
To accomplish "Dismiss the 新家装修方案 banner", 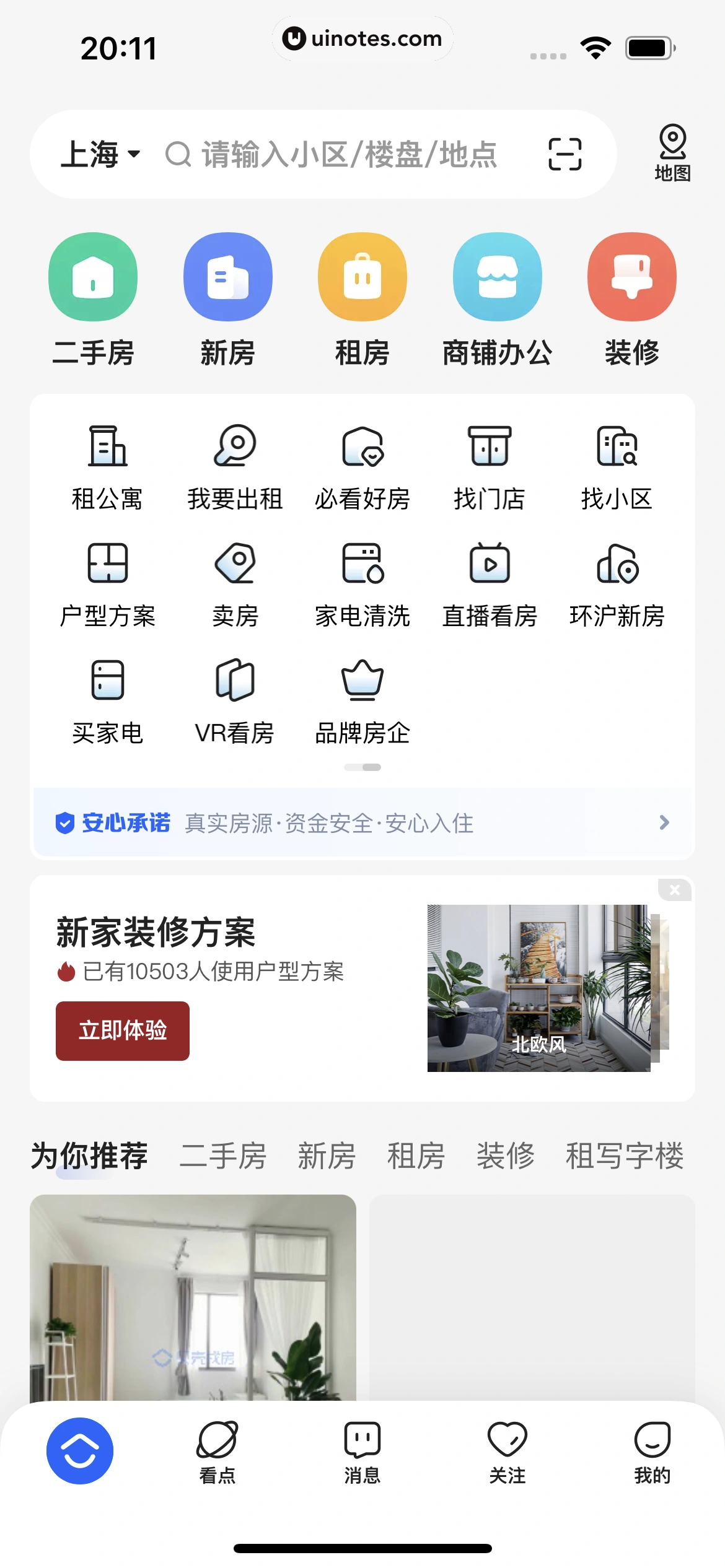I will click(675, 890).
